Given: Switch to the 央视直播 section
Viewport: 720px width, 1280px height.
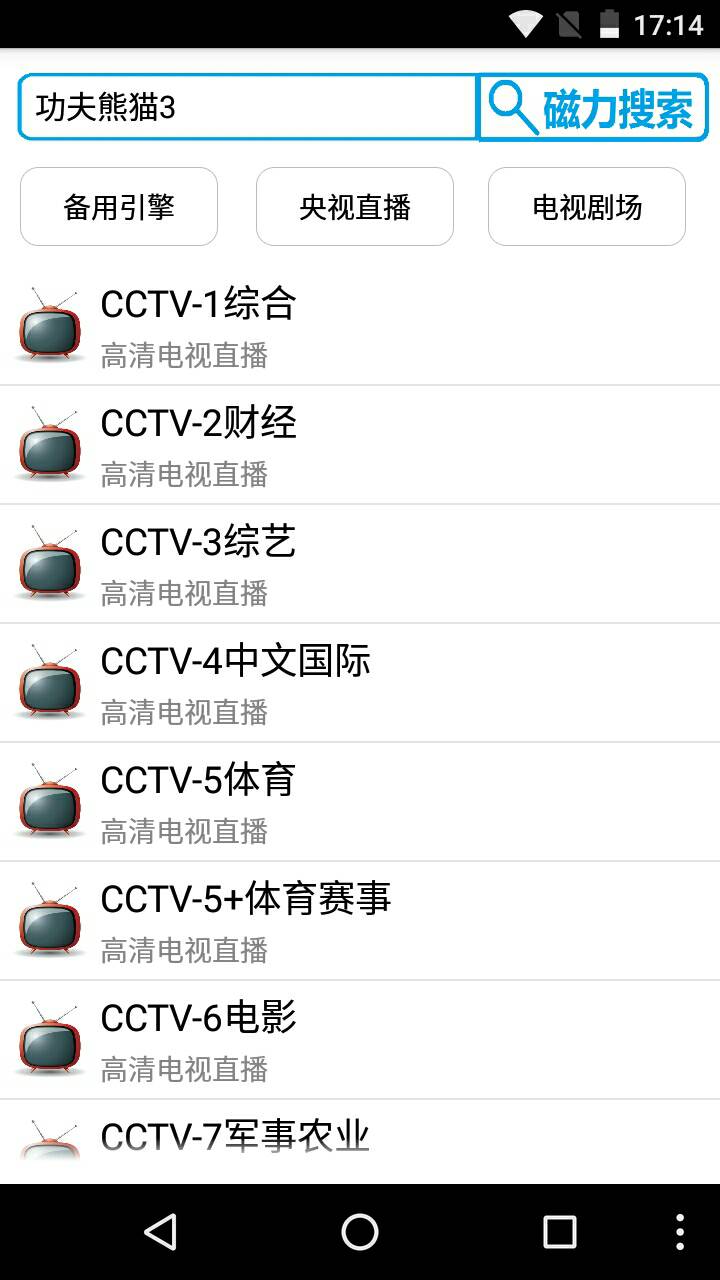Looking at the screenshot, I should [354, 206].
